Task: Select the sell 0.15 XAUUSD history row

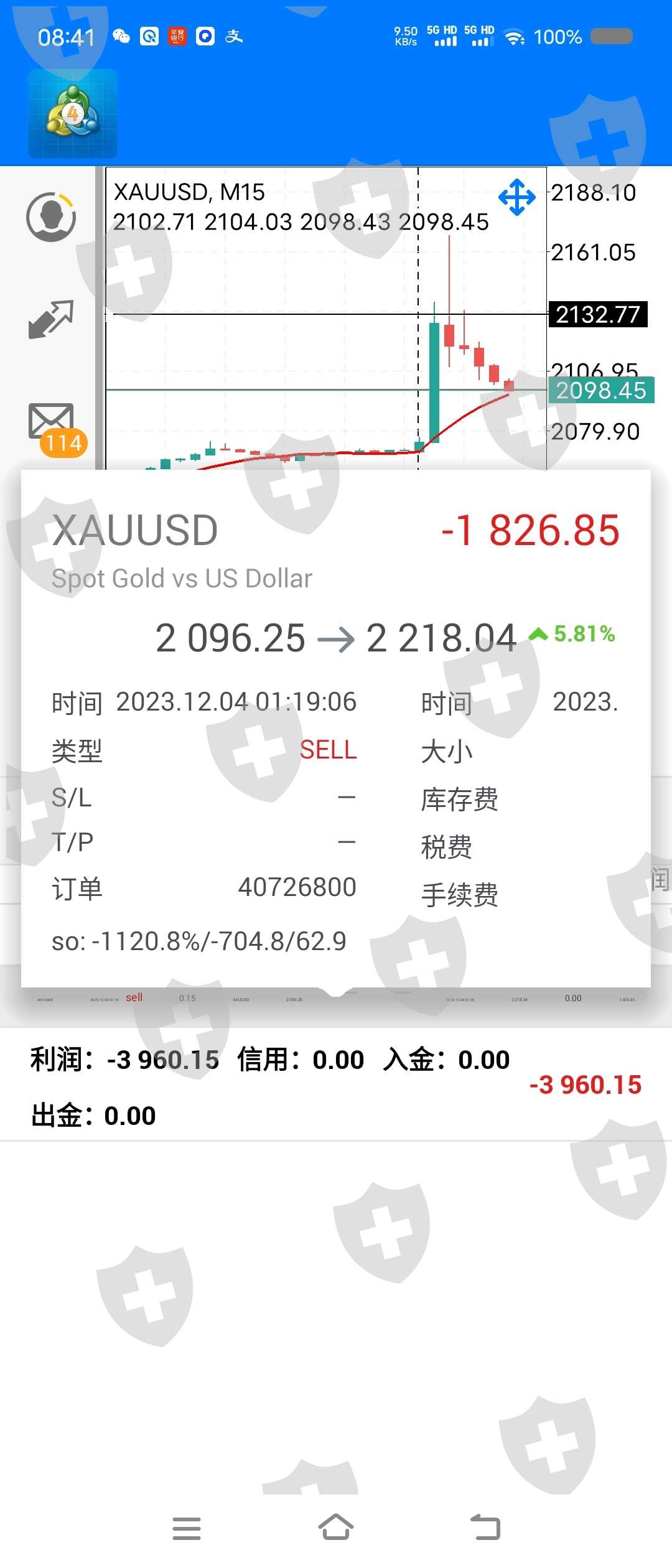Action: coord(336,999)
